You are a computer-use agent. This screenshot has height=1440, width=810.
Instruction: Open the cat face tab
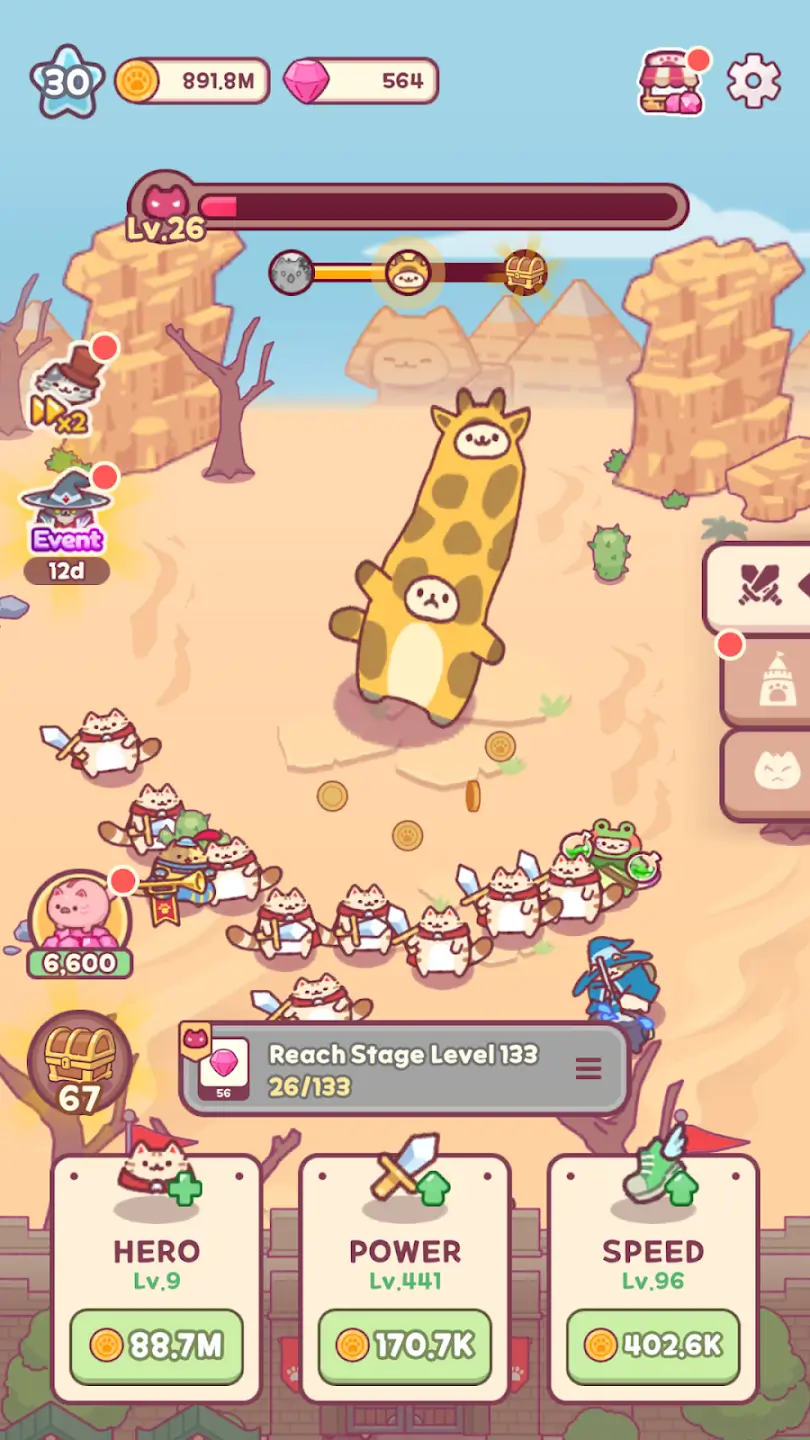(x=768, y=772)
